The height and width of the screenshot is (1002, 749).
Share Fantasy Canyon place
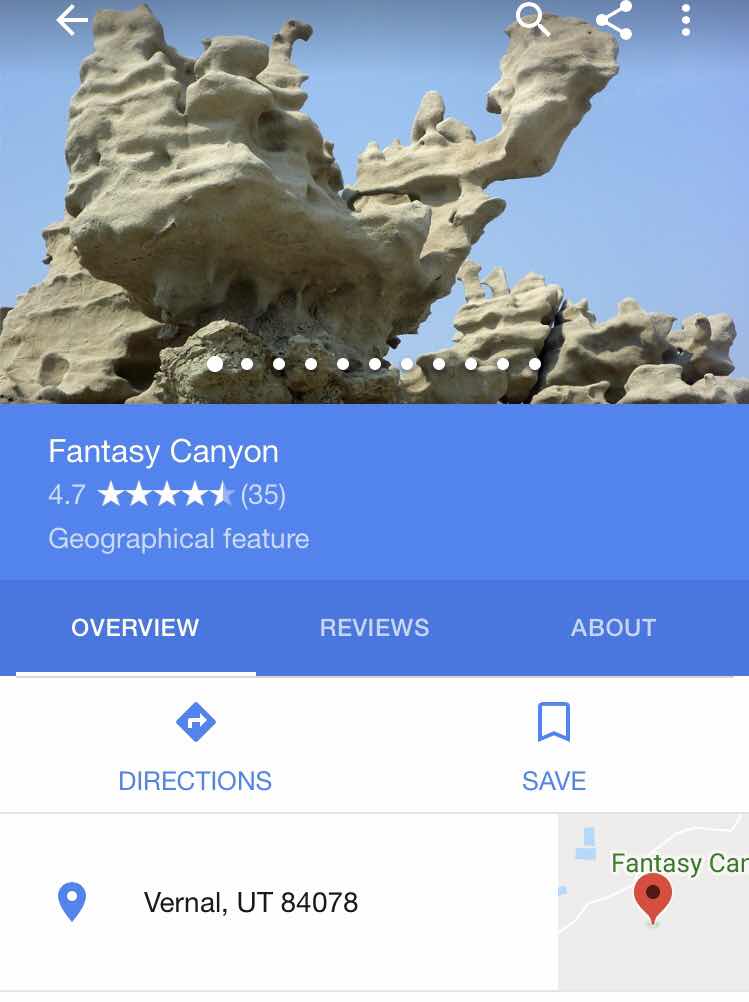click(x=613, y=20)
